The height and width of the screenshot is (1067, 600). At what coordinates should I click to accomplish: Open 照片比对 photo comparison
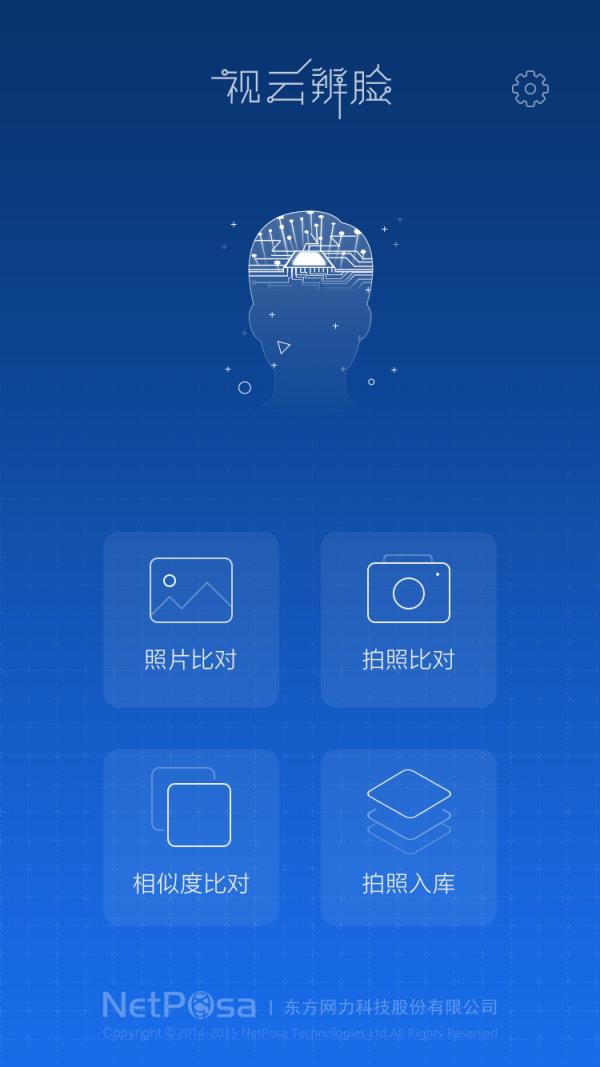[191, 619]
